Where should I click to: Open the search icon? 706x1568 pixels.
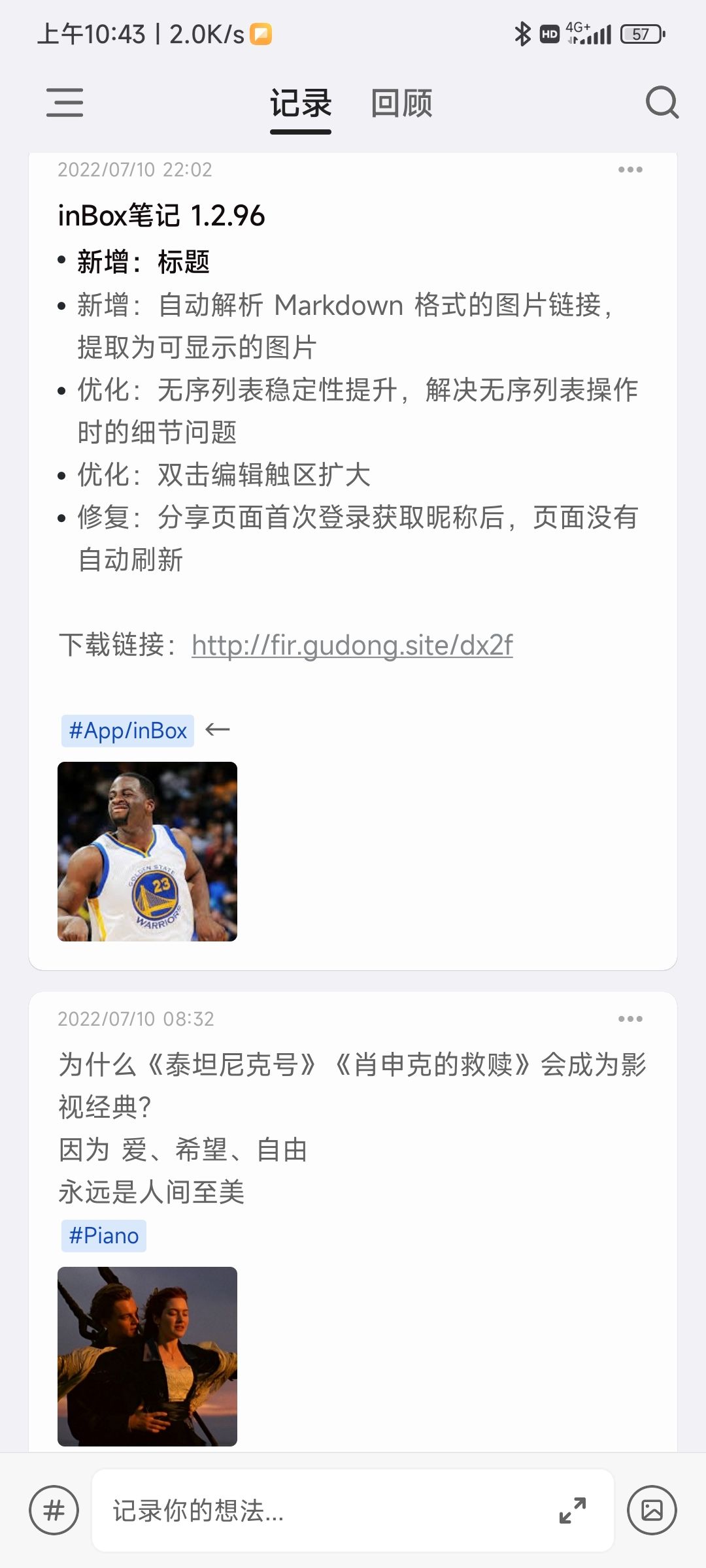662,103
